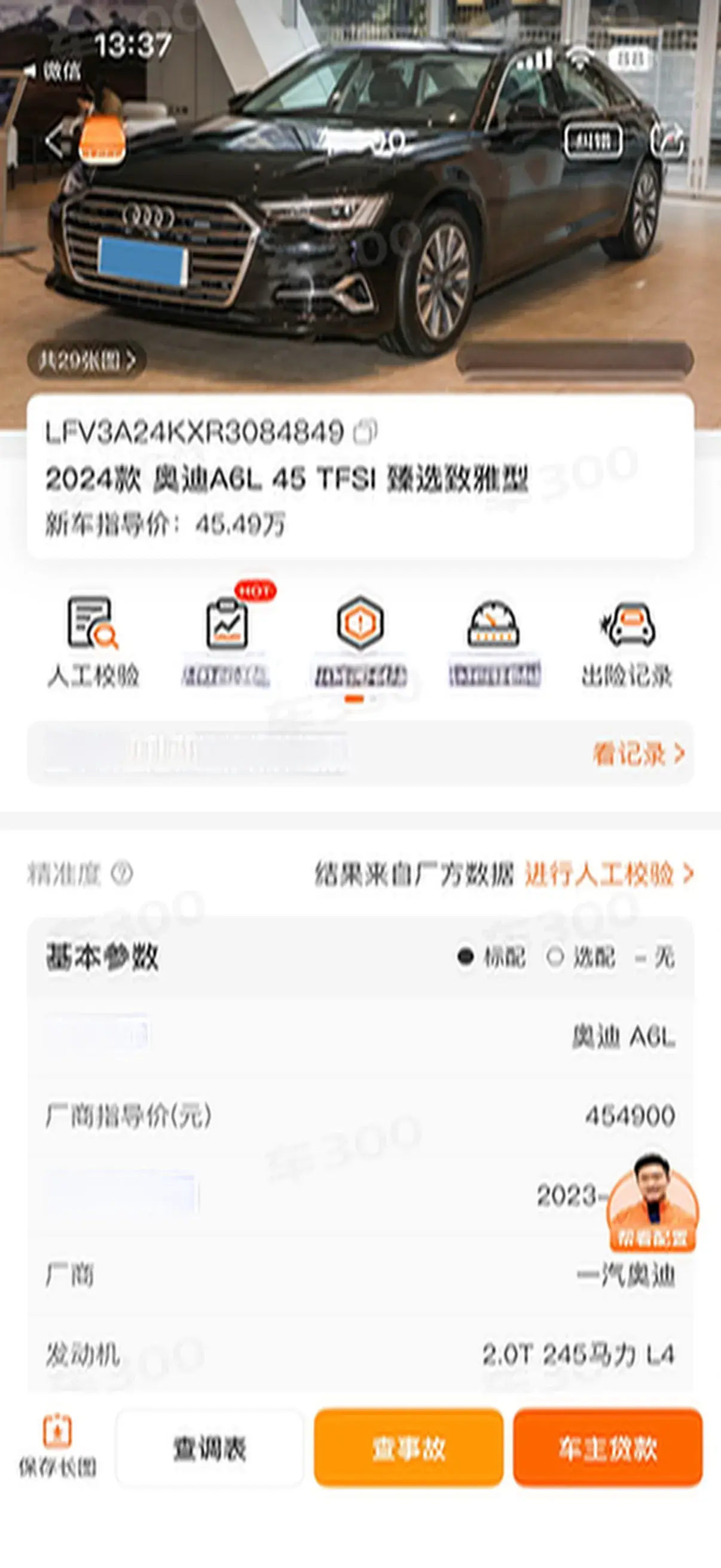The image size is (721, 1568).
Task: Open 车主贷款 owner loan
Action: click(607, 1448)
